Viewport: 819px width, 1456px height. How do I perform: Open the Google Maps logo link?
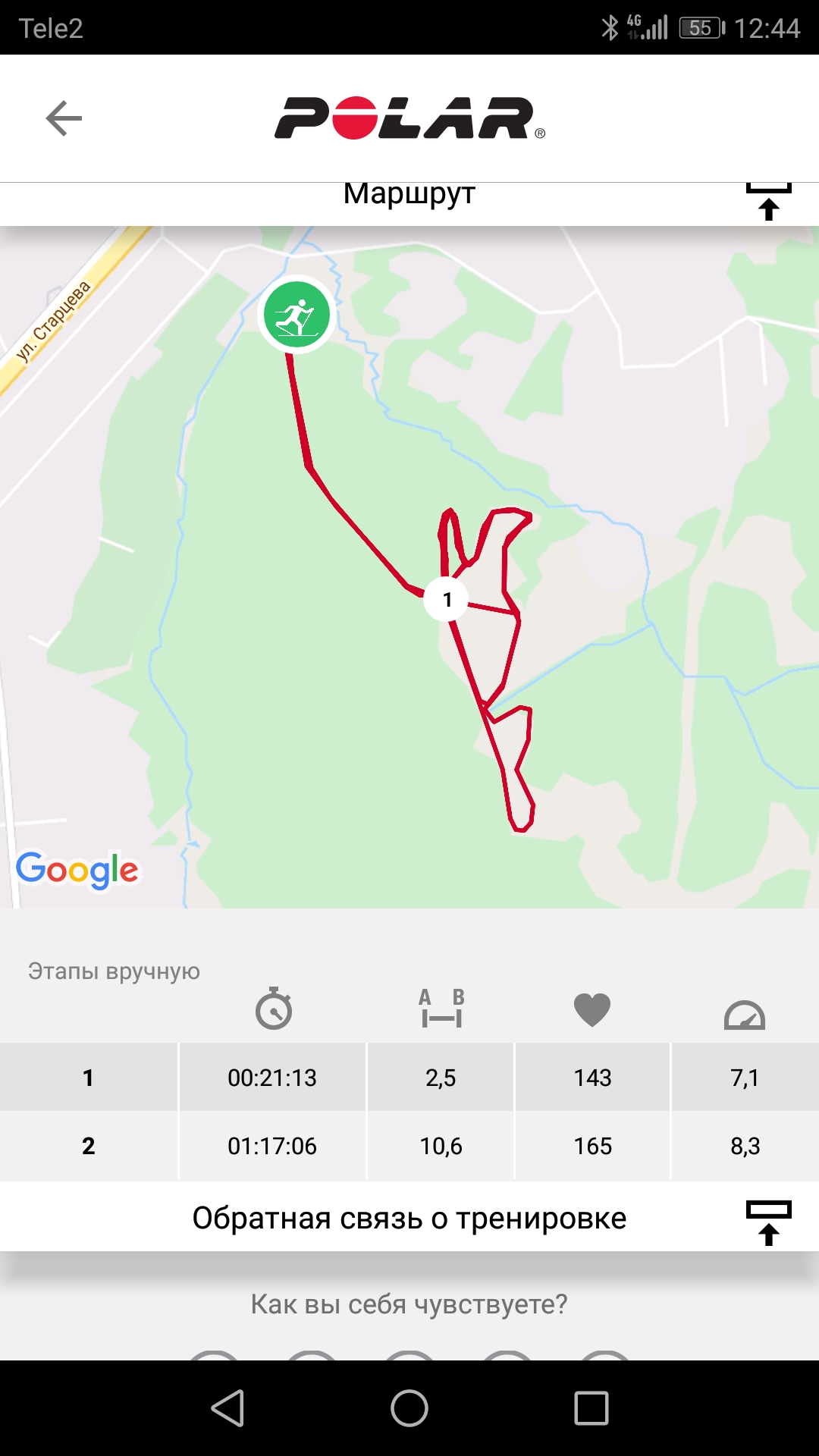77,870
